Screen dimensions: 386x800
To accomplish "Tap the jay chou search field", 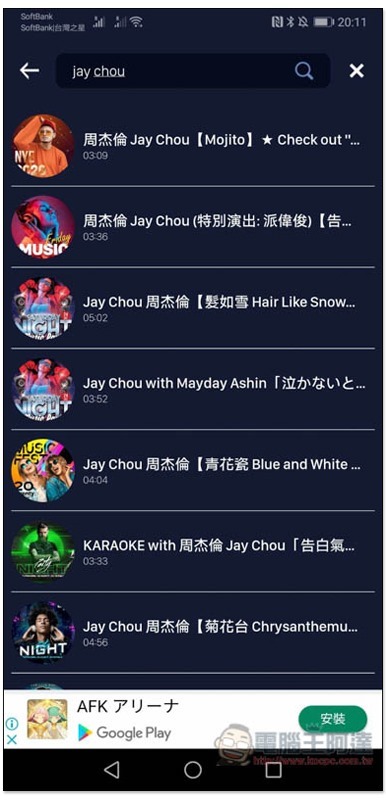I will tap(193, 71).
